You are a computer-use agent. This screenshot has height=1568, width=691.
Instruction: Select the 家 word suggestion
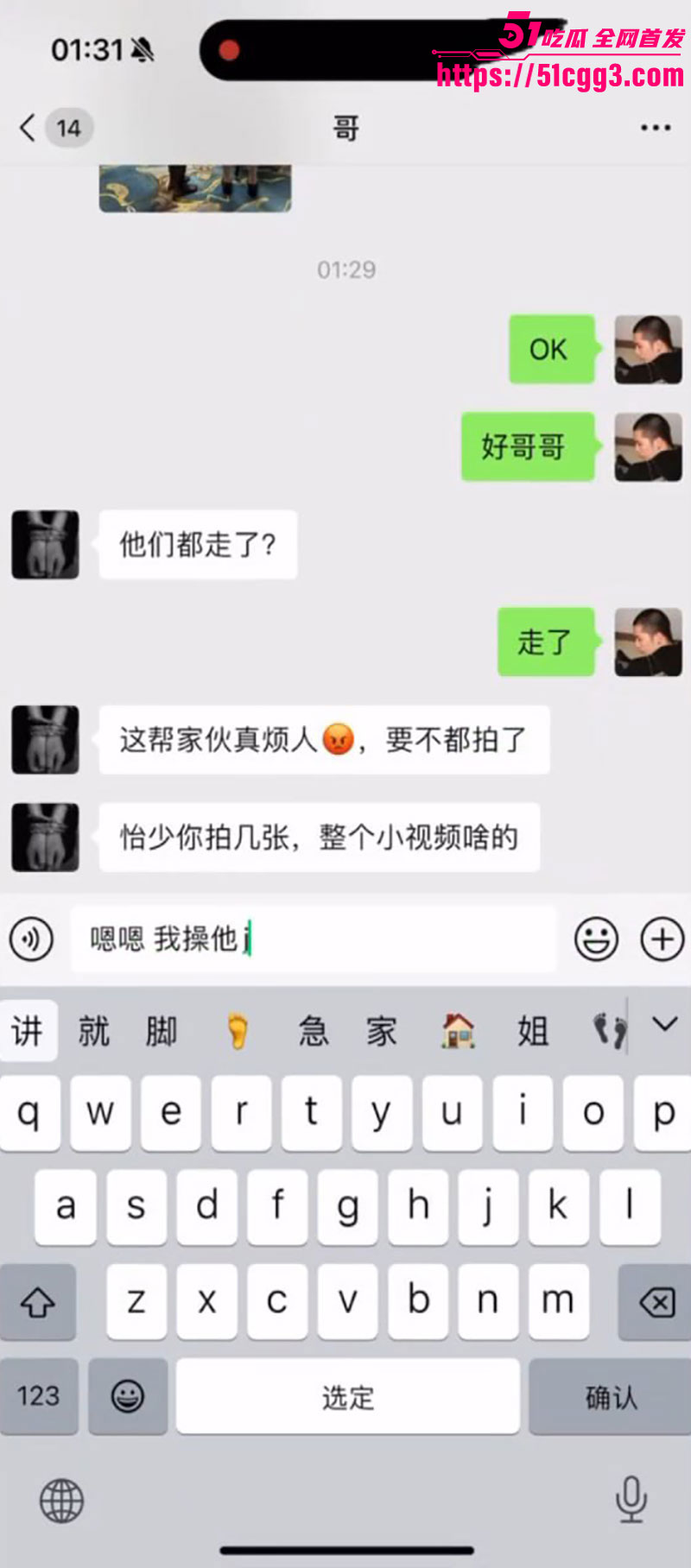tap(381, 1029)
